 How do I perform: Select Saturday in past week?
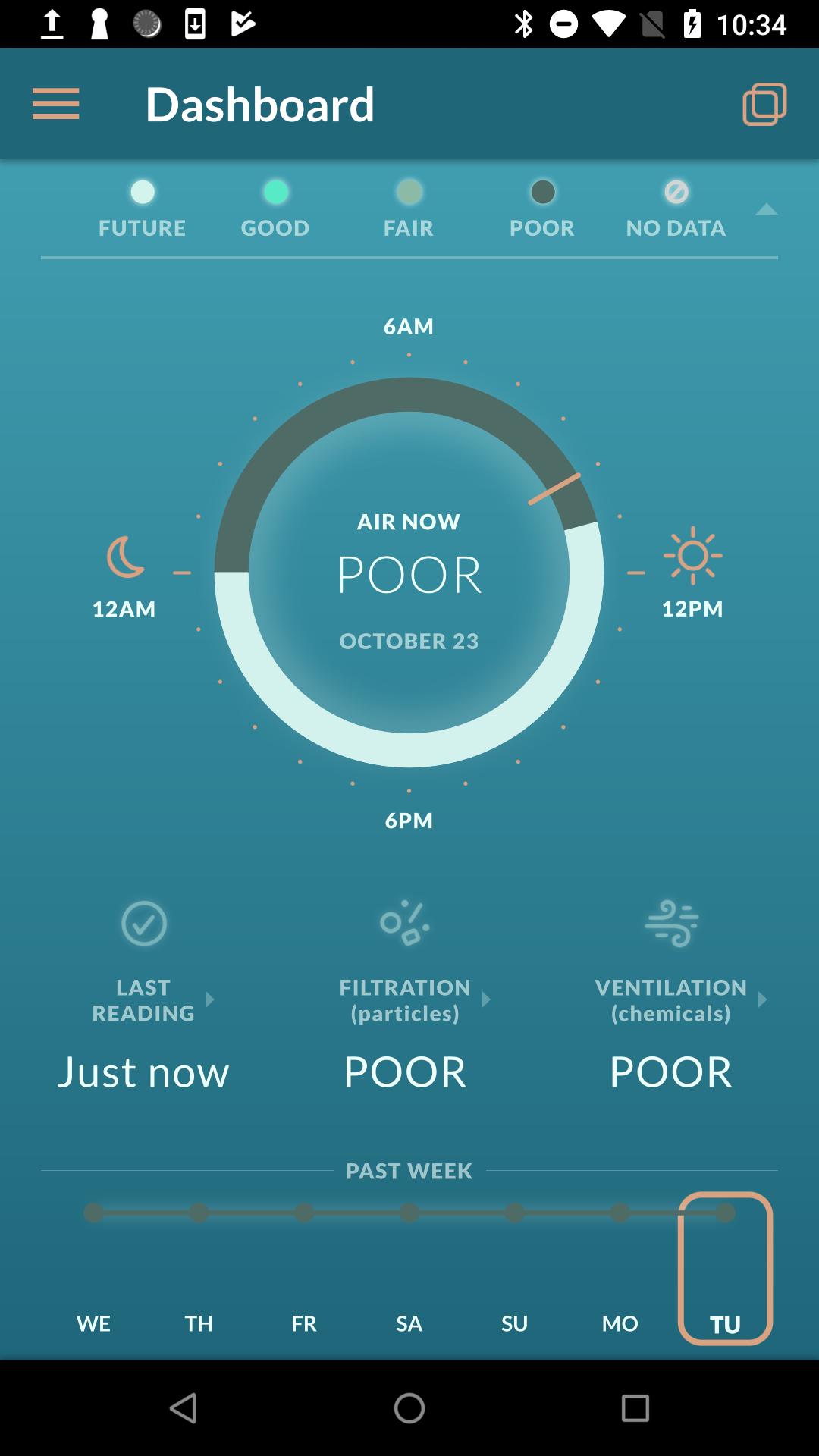pos(409,1323)
